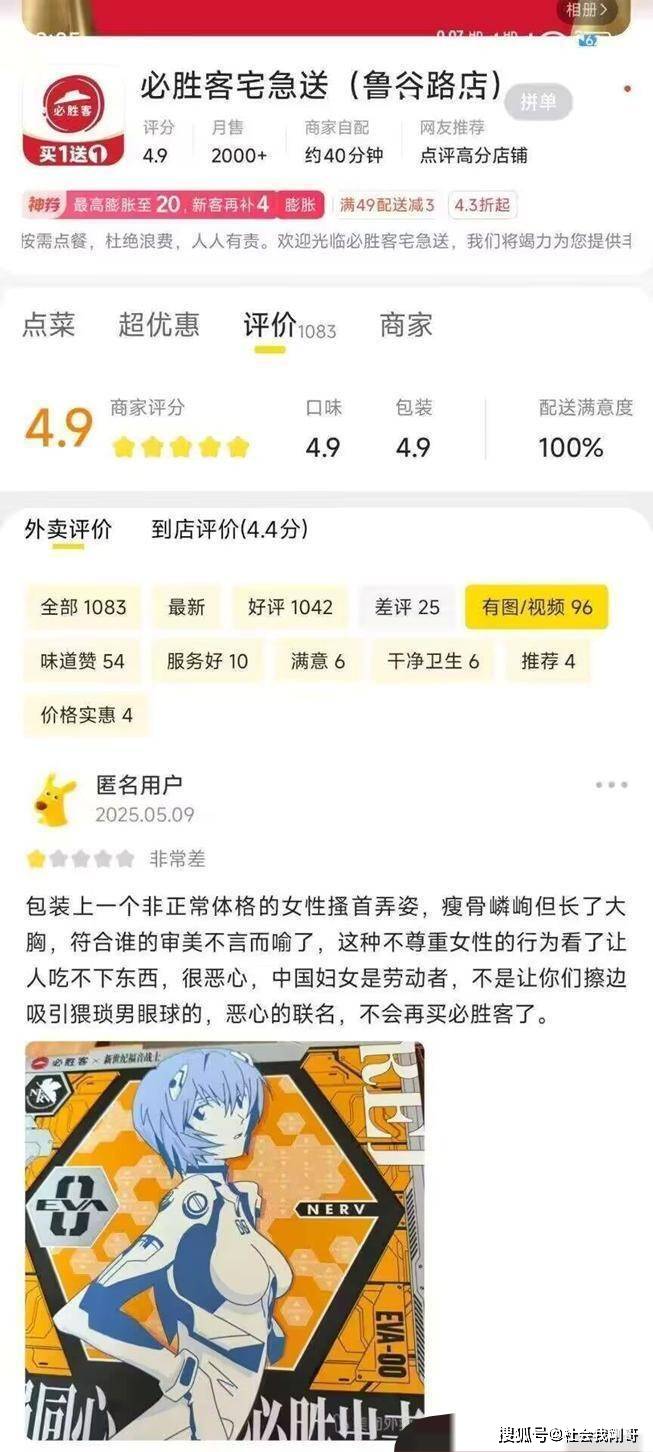This screenshot has height=1452, width=653.
Task: Switch to the 超优惠 tab
Action: (x=158, y=325)
